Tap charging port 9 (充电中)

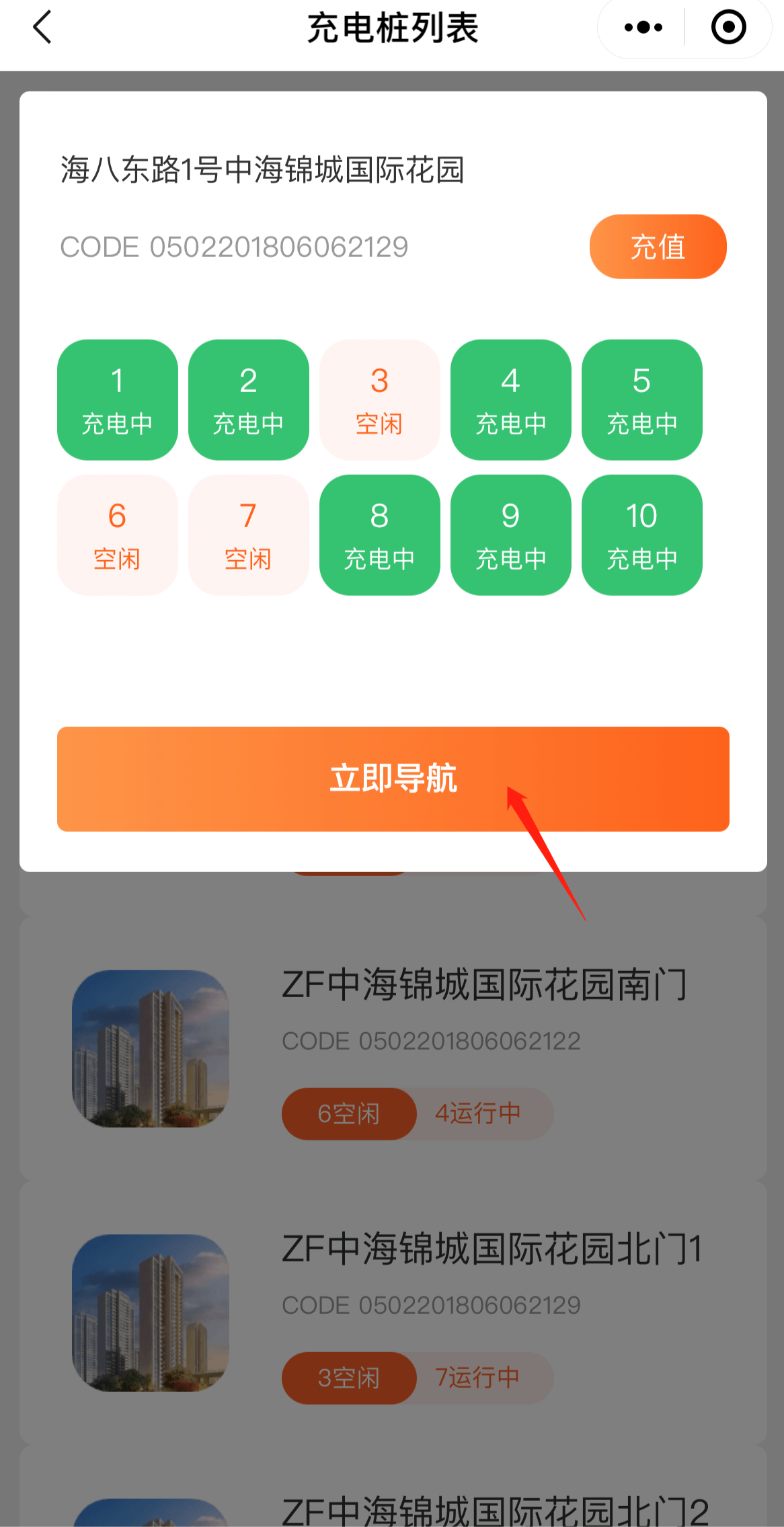pyautogui.click(x=510, y=535)
